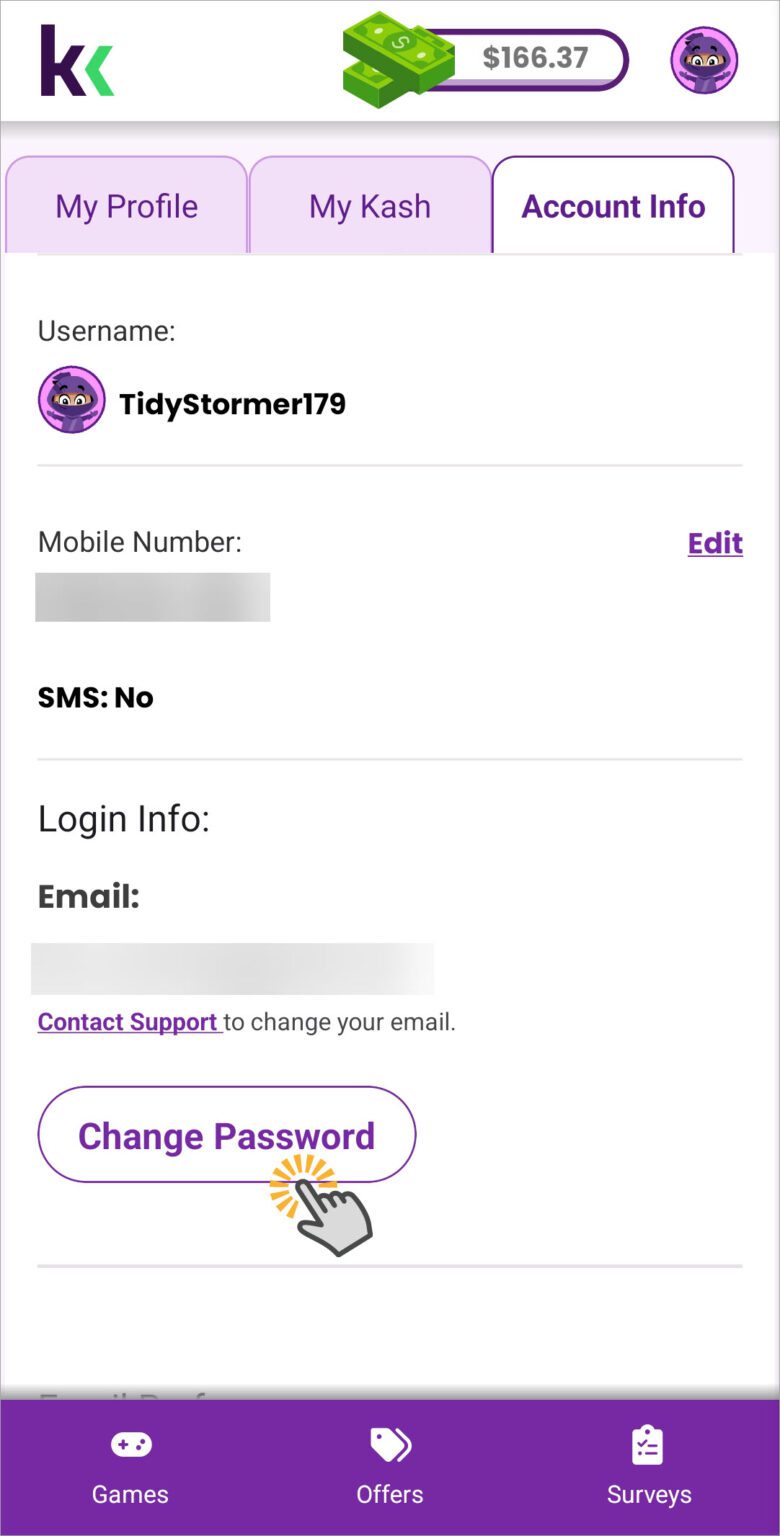780x1536 pixels.
Task: Switch to the My Profile tab
Action: pos(126,206)
